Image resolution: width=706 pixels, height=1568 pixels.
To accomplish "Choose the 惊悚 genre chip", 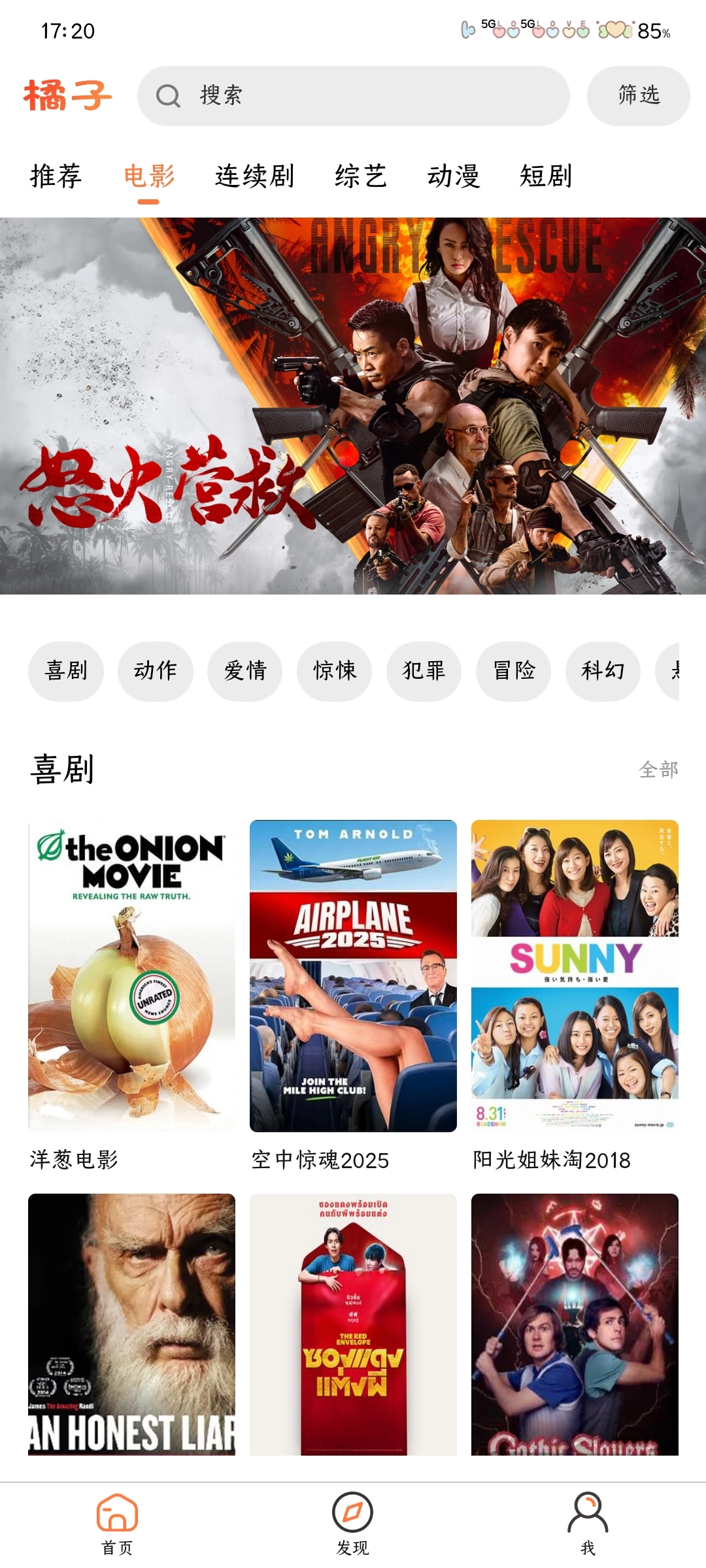I will pyautogui.click(x=334, y=671).
